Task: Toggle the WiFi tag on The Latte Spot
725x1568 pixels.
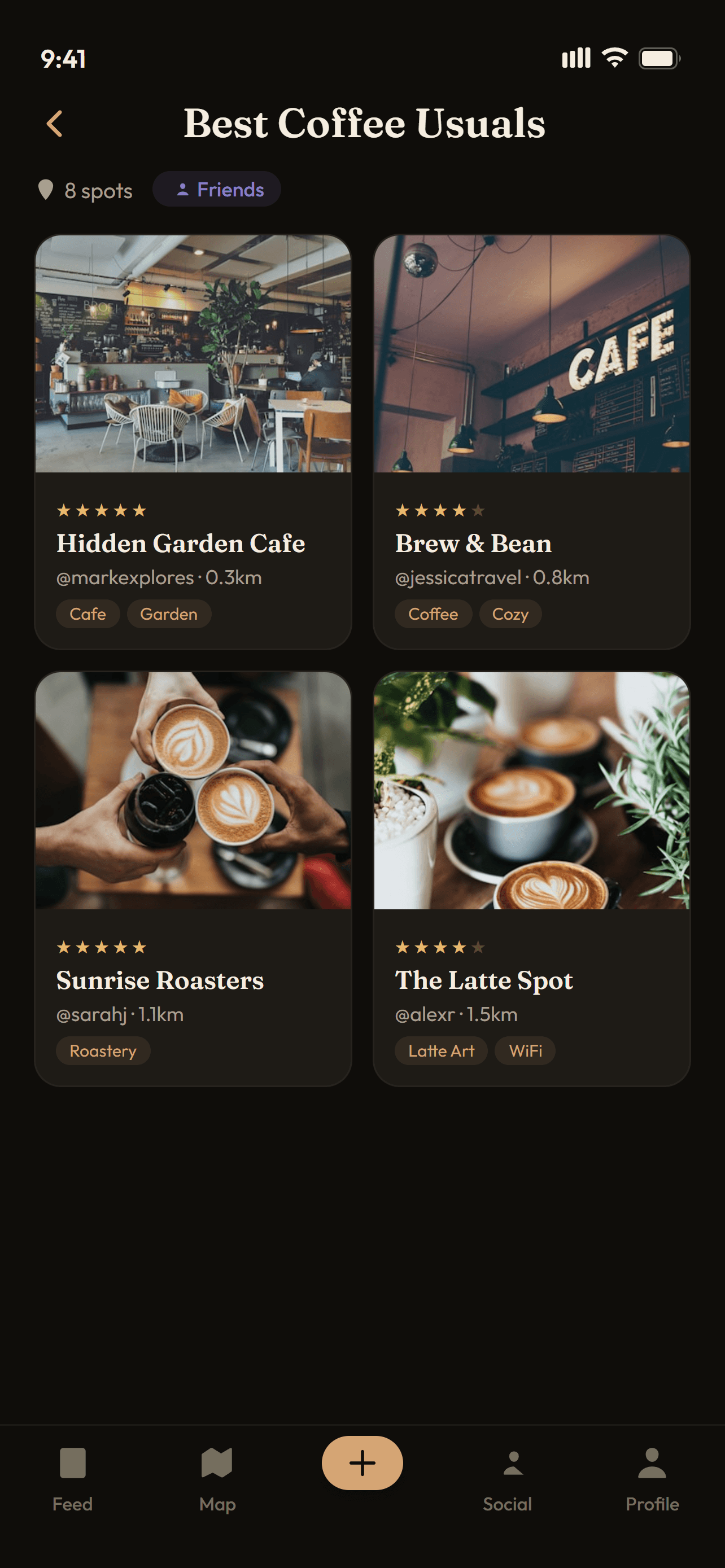Action: pos(525,1050)
